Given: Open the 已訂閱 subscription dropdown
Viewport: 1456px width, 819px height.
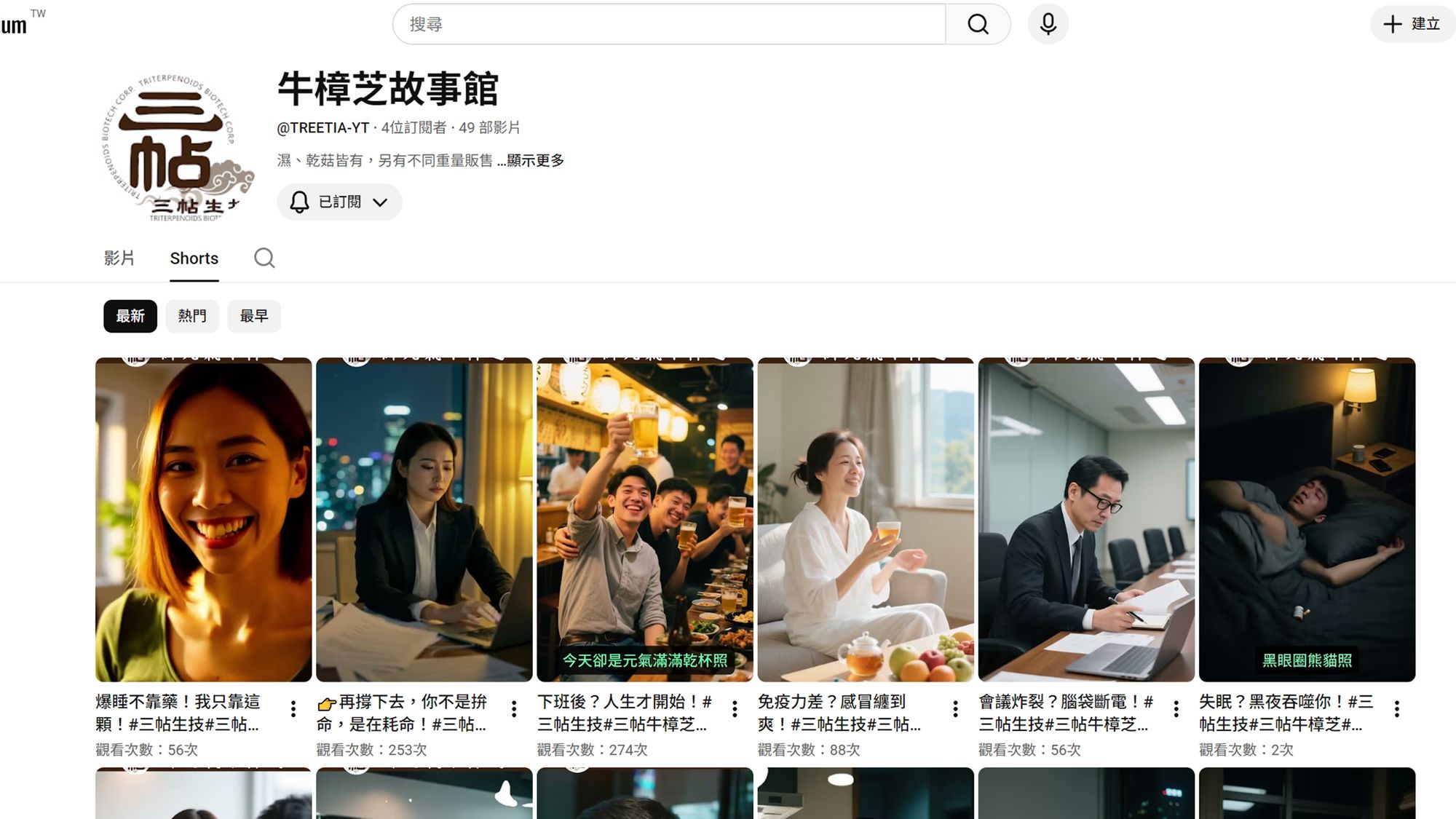Looking at the screenshot, I should click(339, 202).
